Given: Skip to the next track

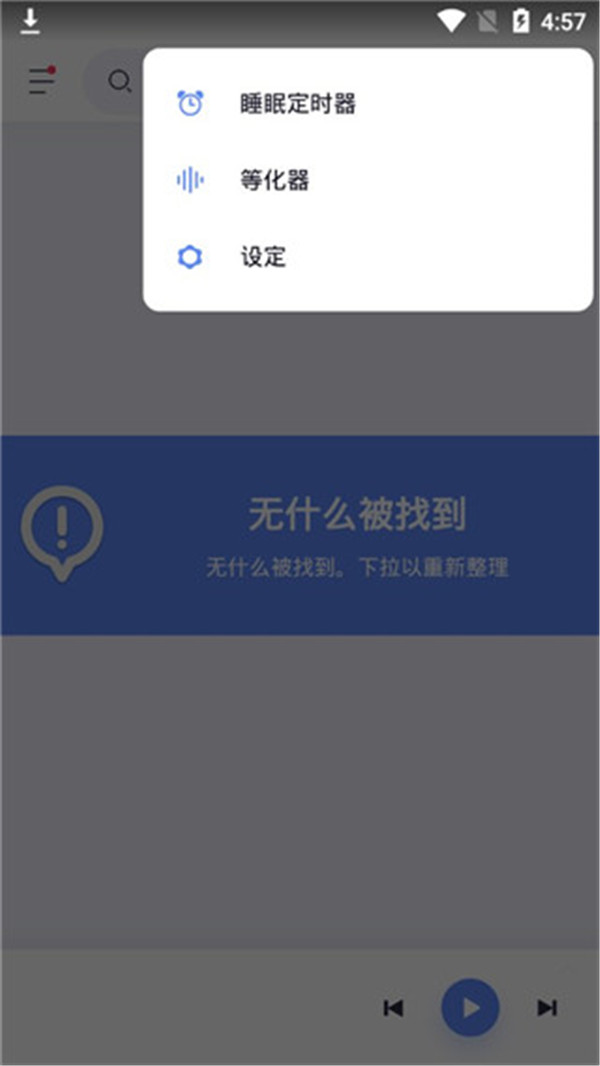Looking at the screenshot, I should click(x=547, y=1008).
